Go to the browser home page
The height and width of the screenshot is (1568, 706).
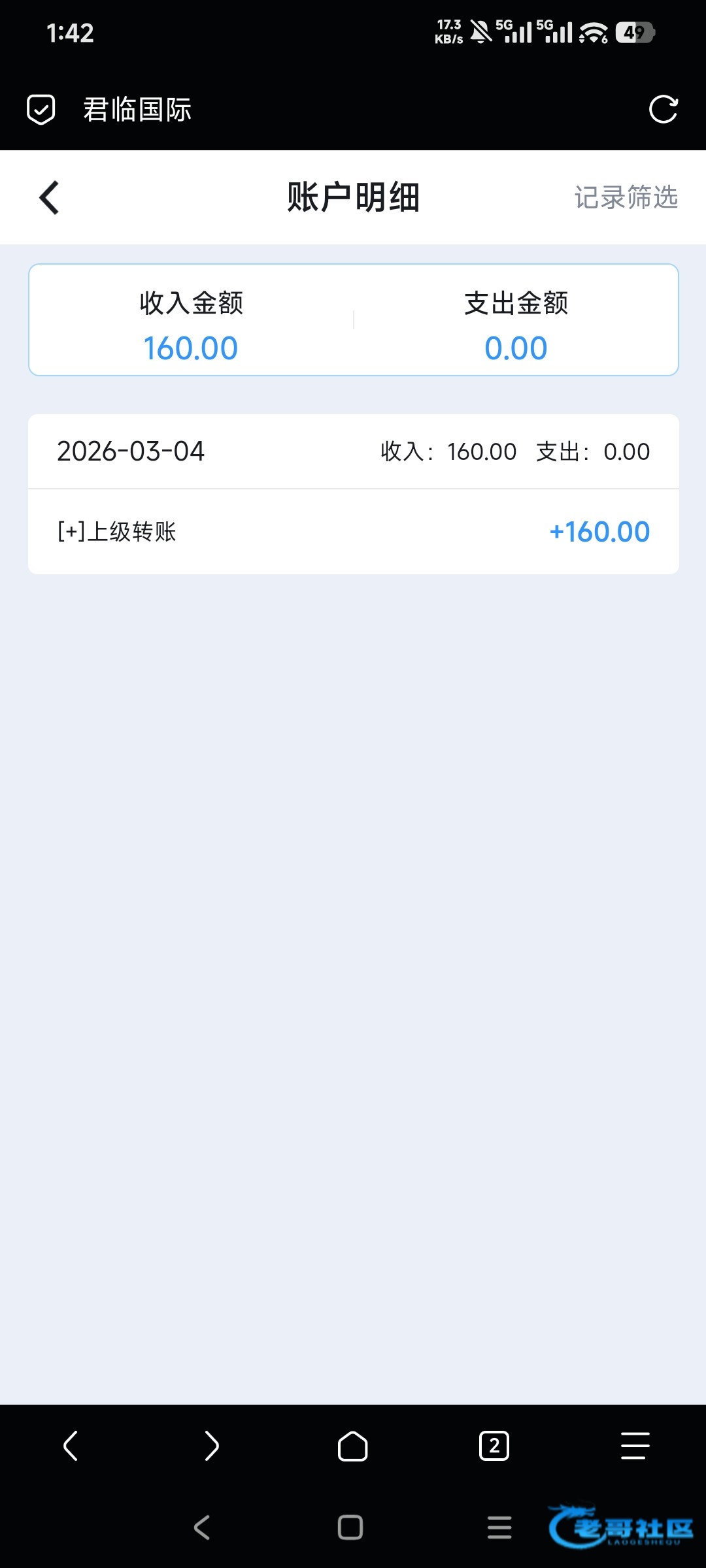[x=353, y=1445]
